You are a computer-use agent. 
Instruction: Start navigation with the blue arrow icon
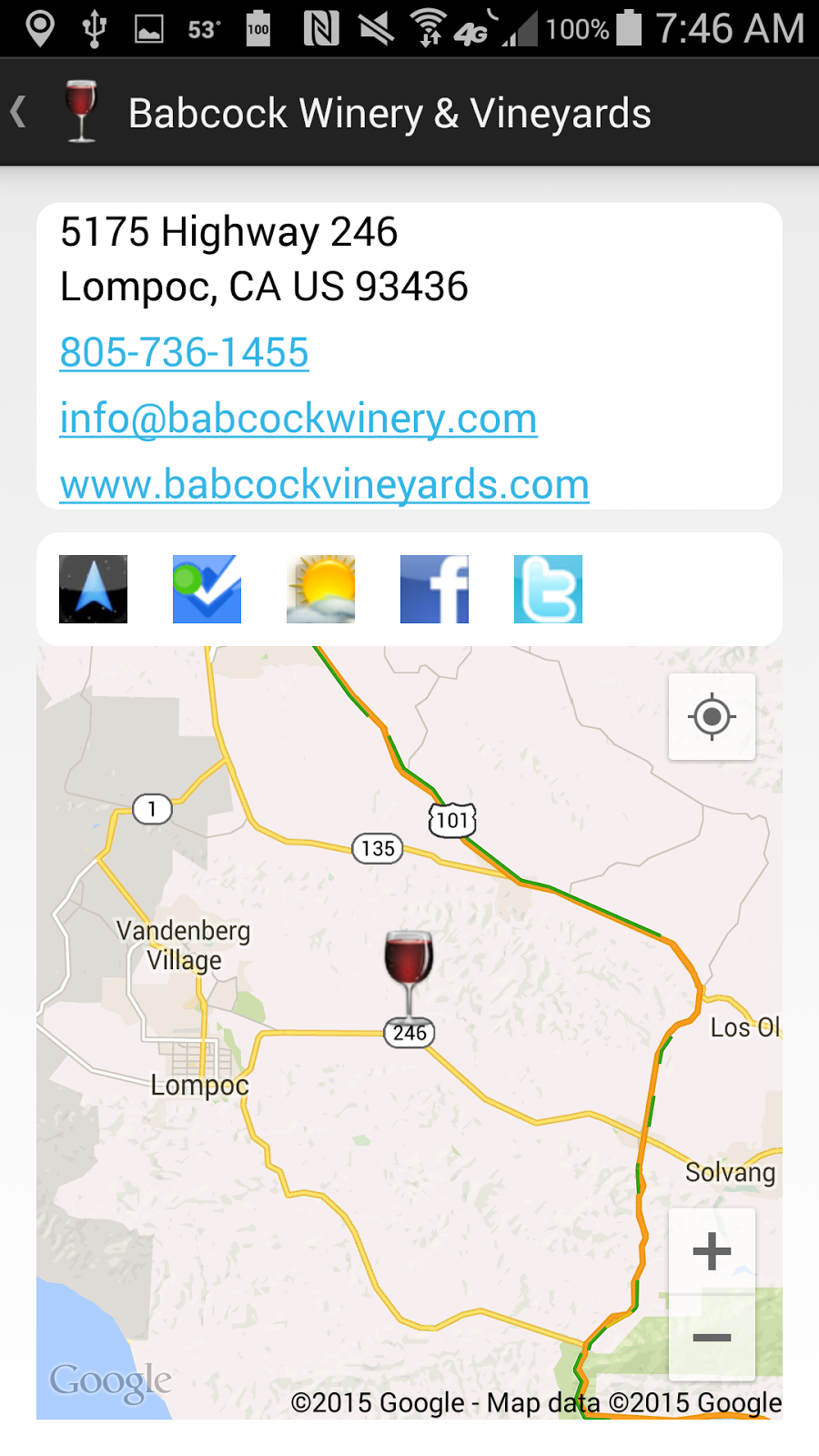pos(94,590)
